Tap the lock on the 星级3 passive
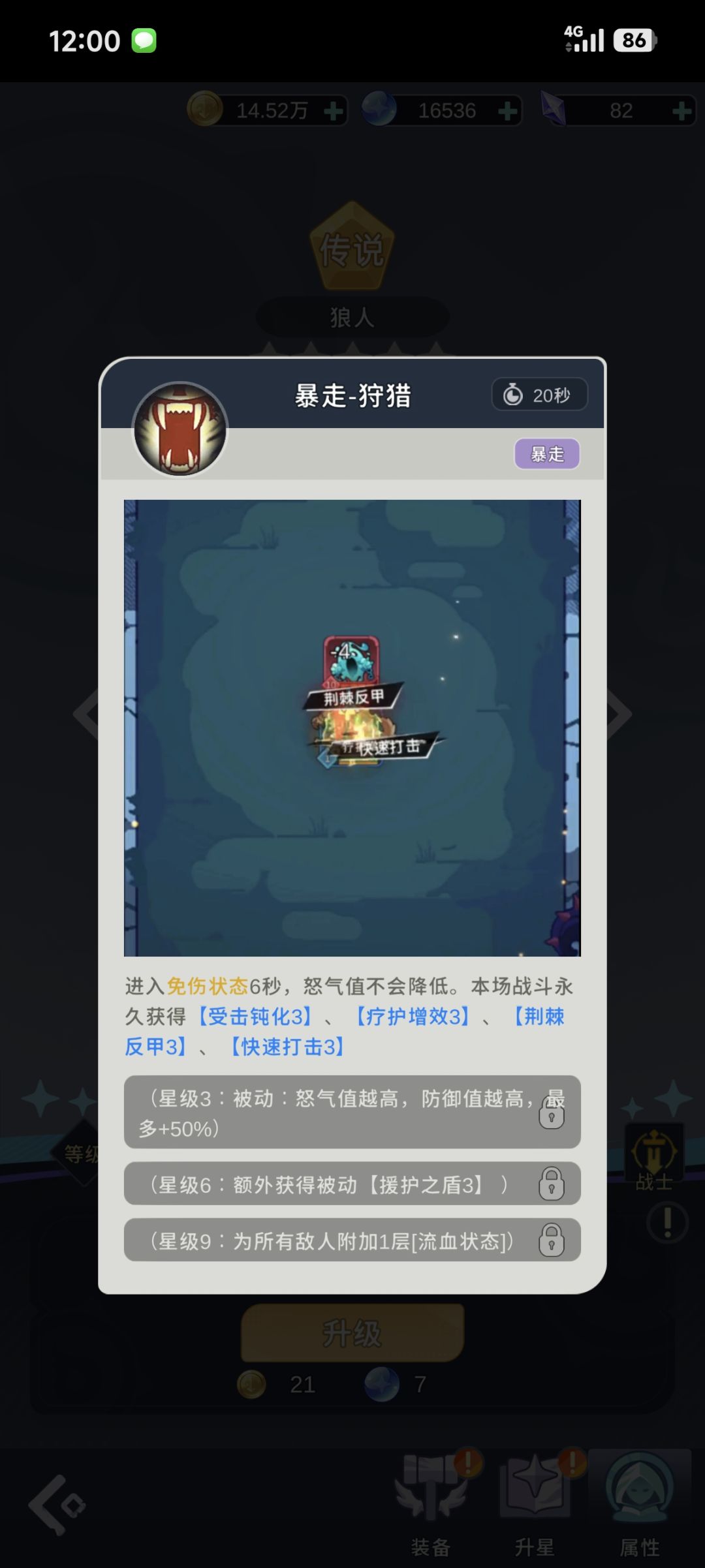 click(552, 1113)
